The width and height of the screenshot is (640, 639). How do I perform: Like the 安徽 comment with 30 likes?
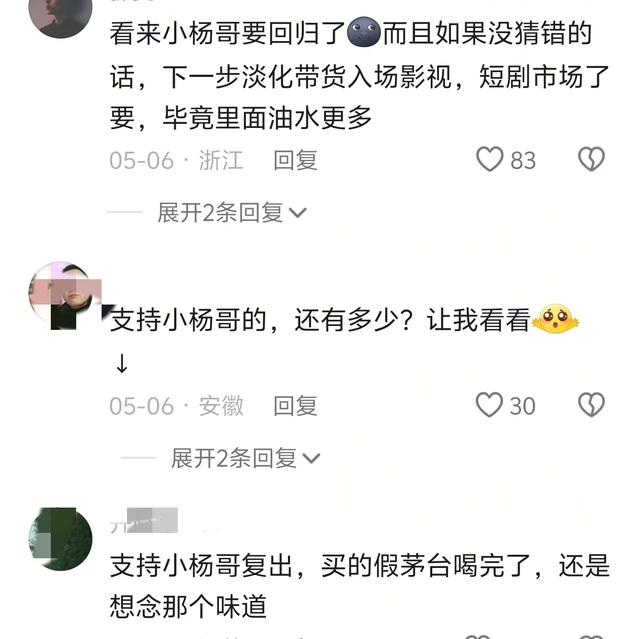coord(490,405)
